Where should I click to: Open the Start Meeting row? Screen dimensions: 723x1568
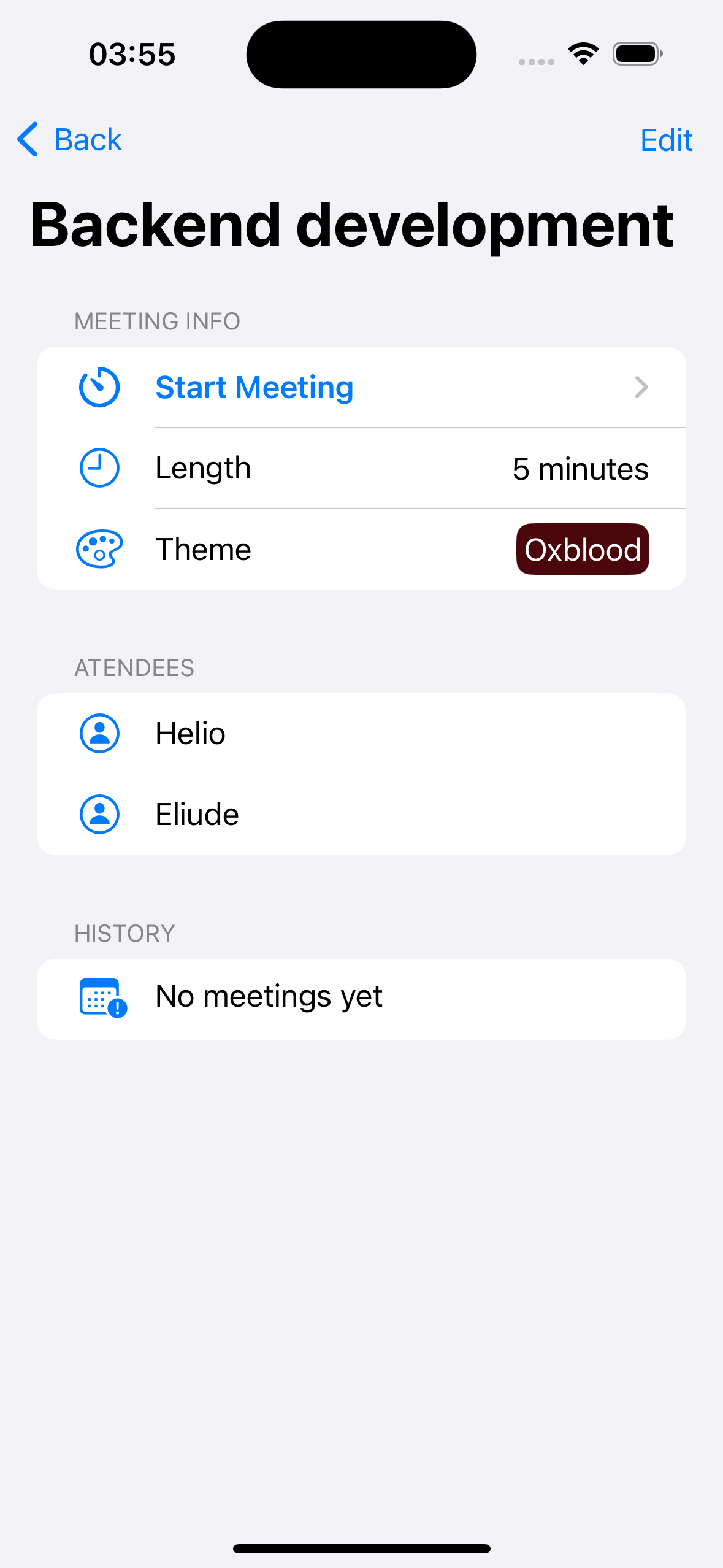[x=361, y=387]
